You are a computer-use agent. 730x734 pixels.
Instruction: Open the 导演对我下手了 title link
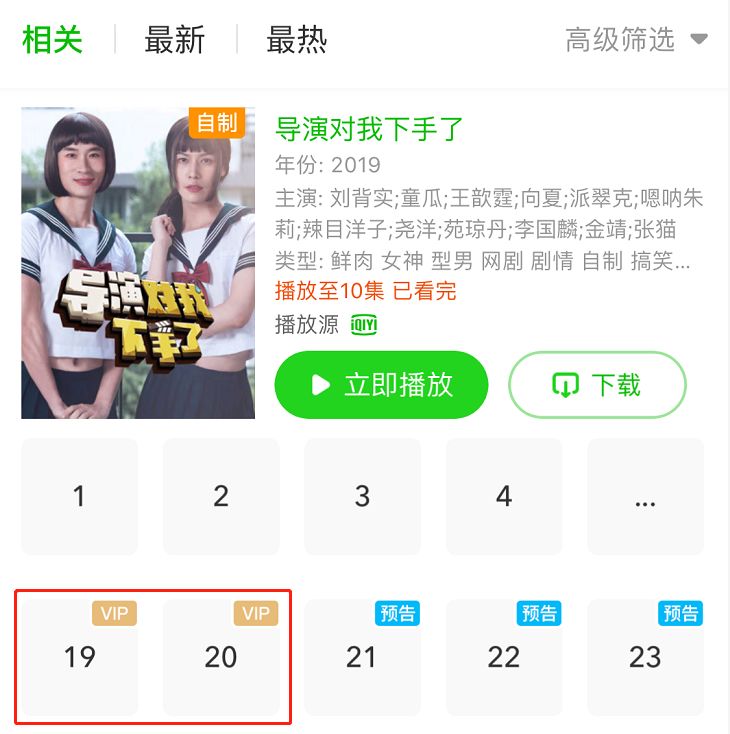coord(369,129)
